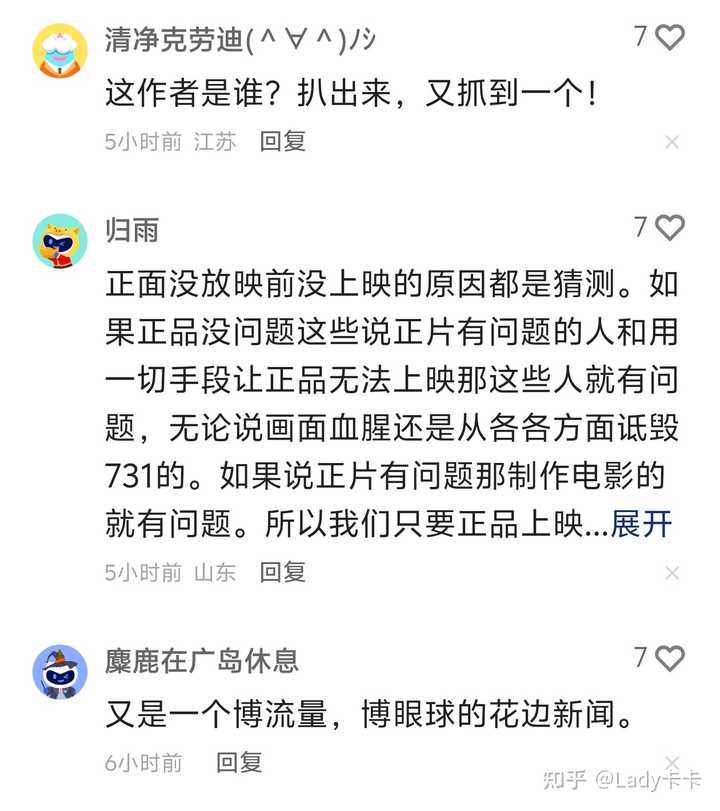Like 归雨's comment with the heart
720x811 pixels.
[670, 228]
